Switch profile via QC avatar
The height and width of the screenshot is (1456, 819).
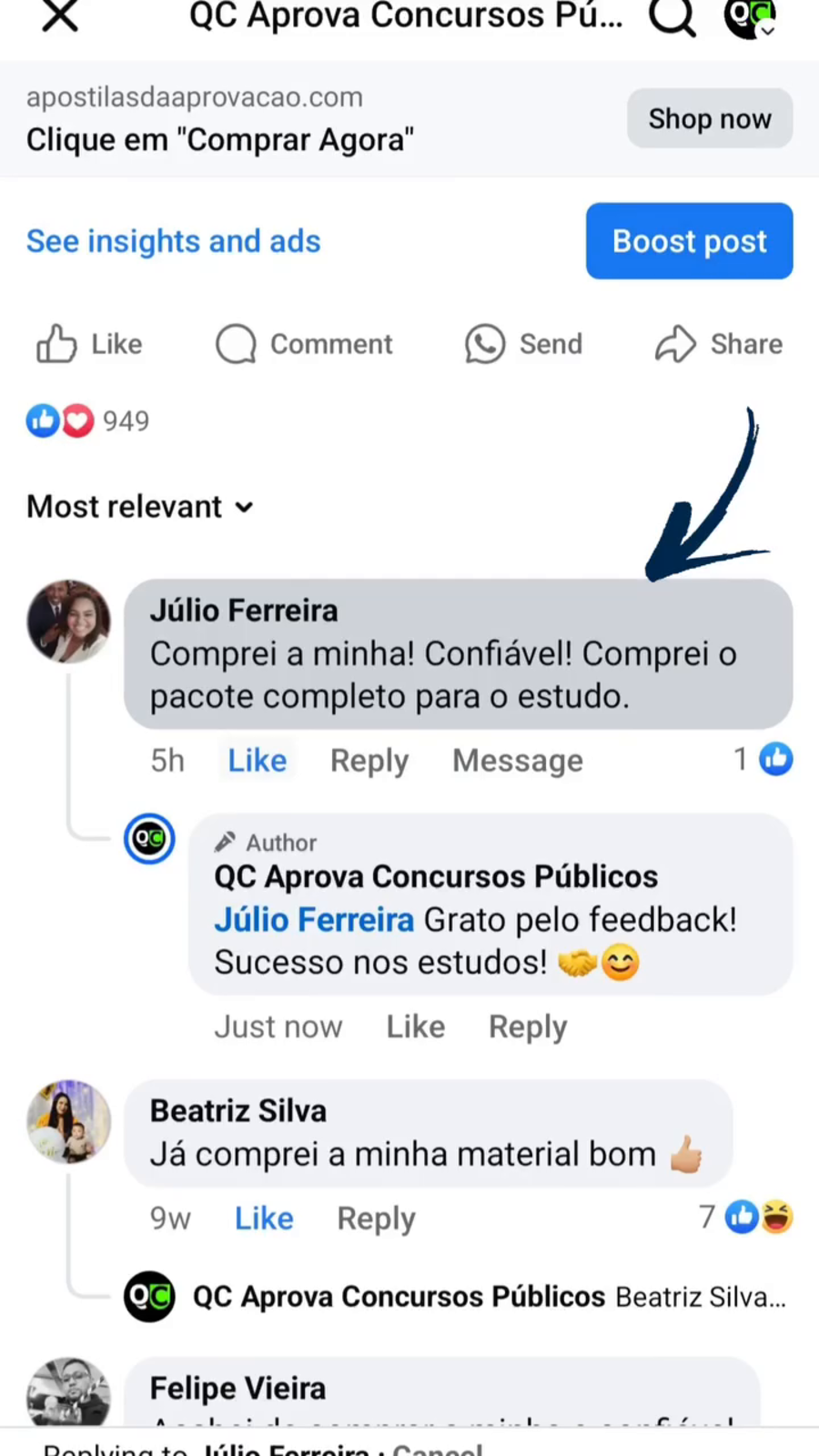(x=749, y=16)
